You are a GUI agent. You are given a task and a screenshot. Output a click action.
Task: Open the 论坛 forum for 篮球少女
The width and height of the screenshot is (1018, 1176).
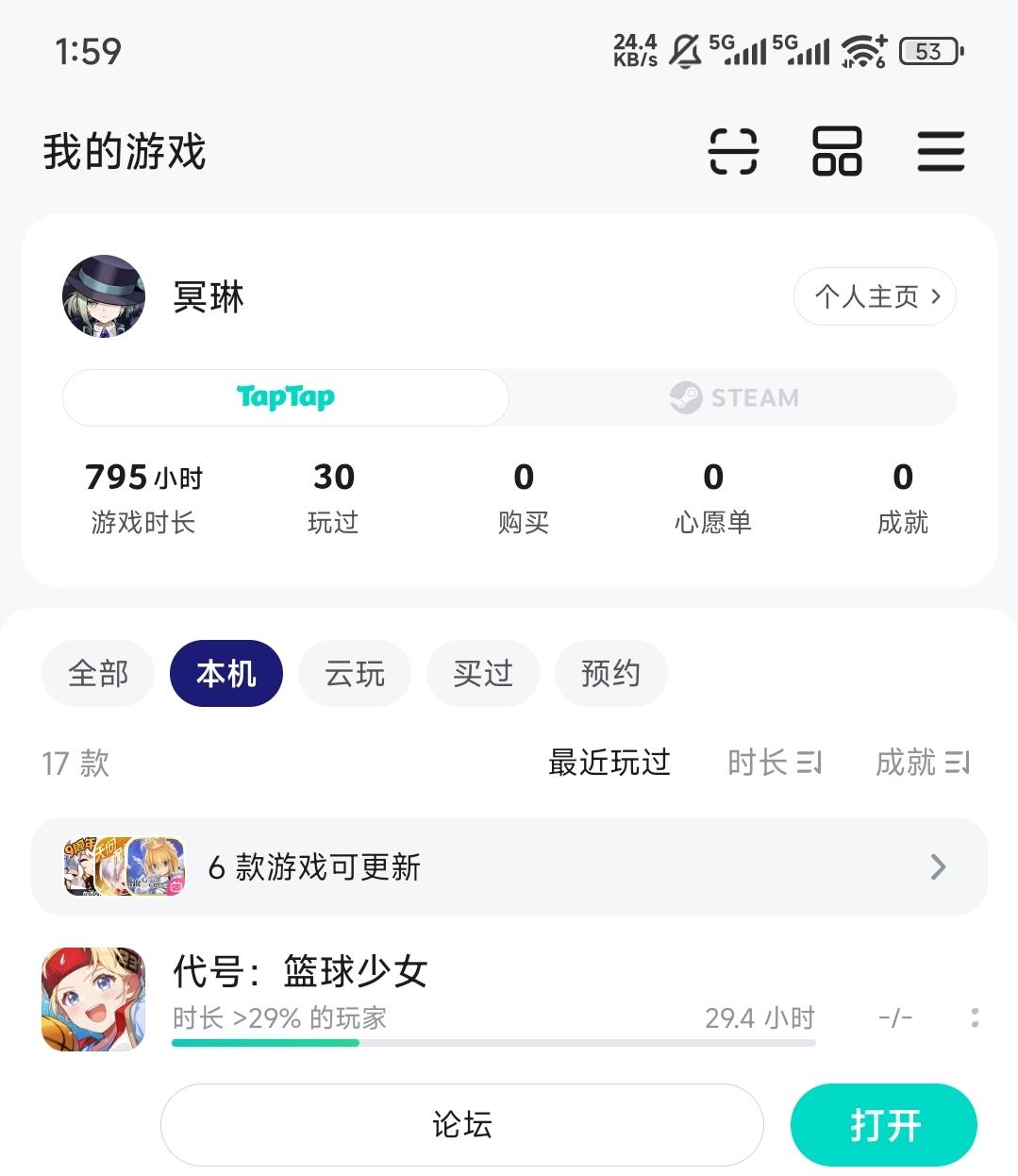(461, 1124)
